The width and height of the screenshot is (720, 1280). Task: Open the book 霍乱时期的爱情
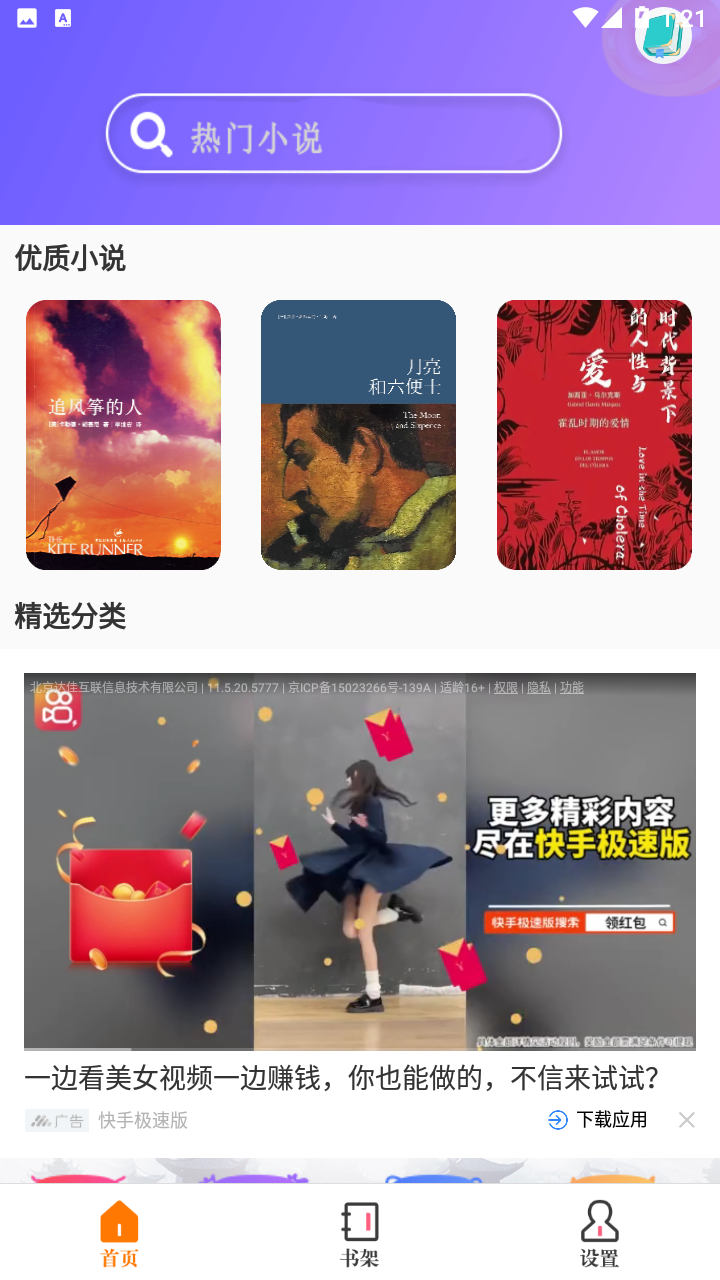point(594,435)
